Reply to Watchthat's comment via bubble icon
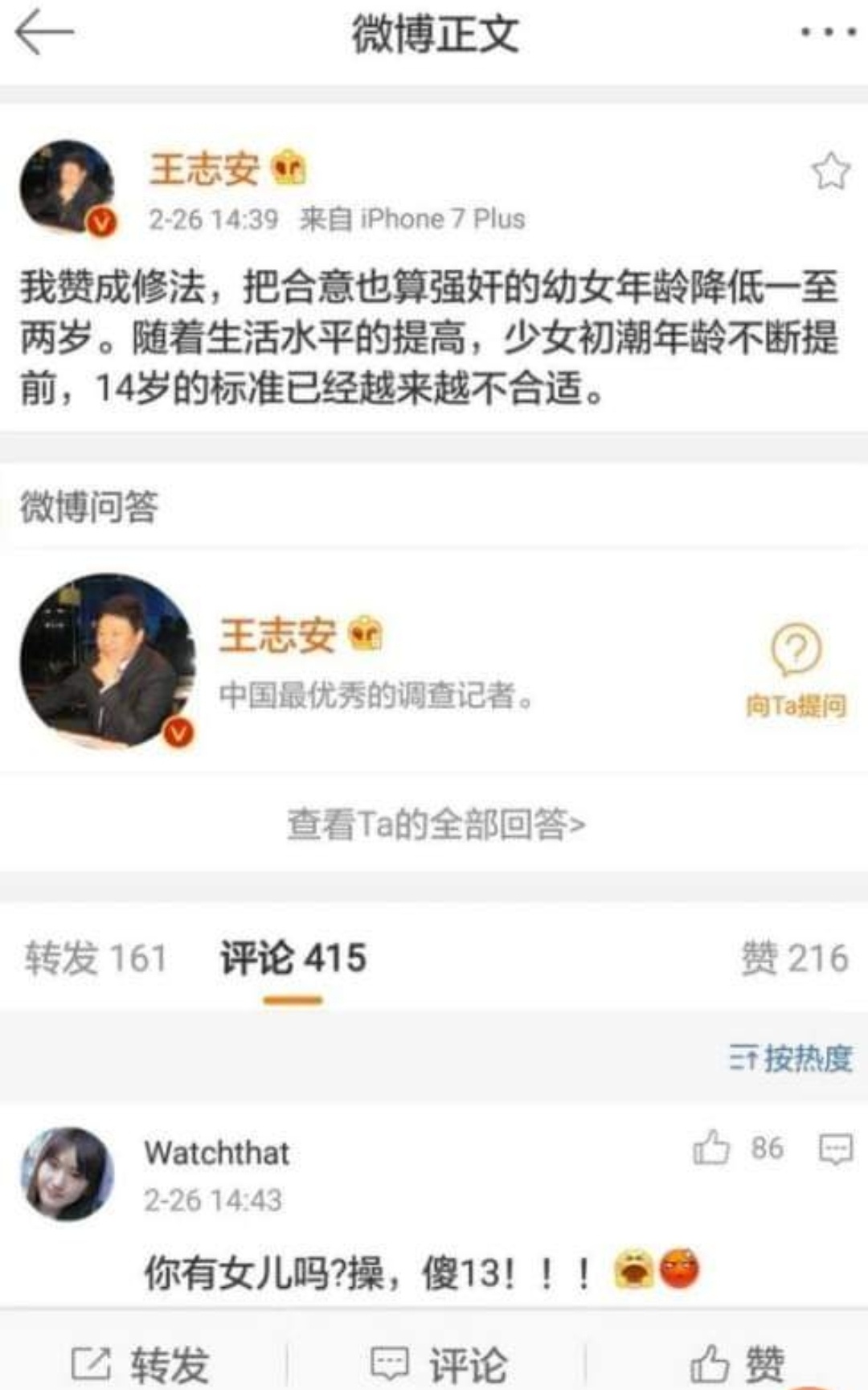 tap(835, 1149)
